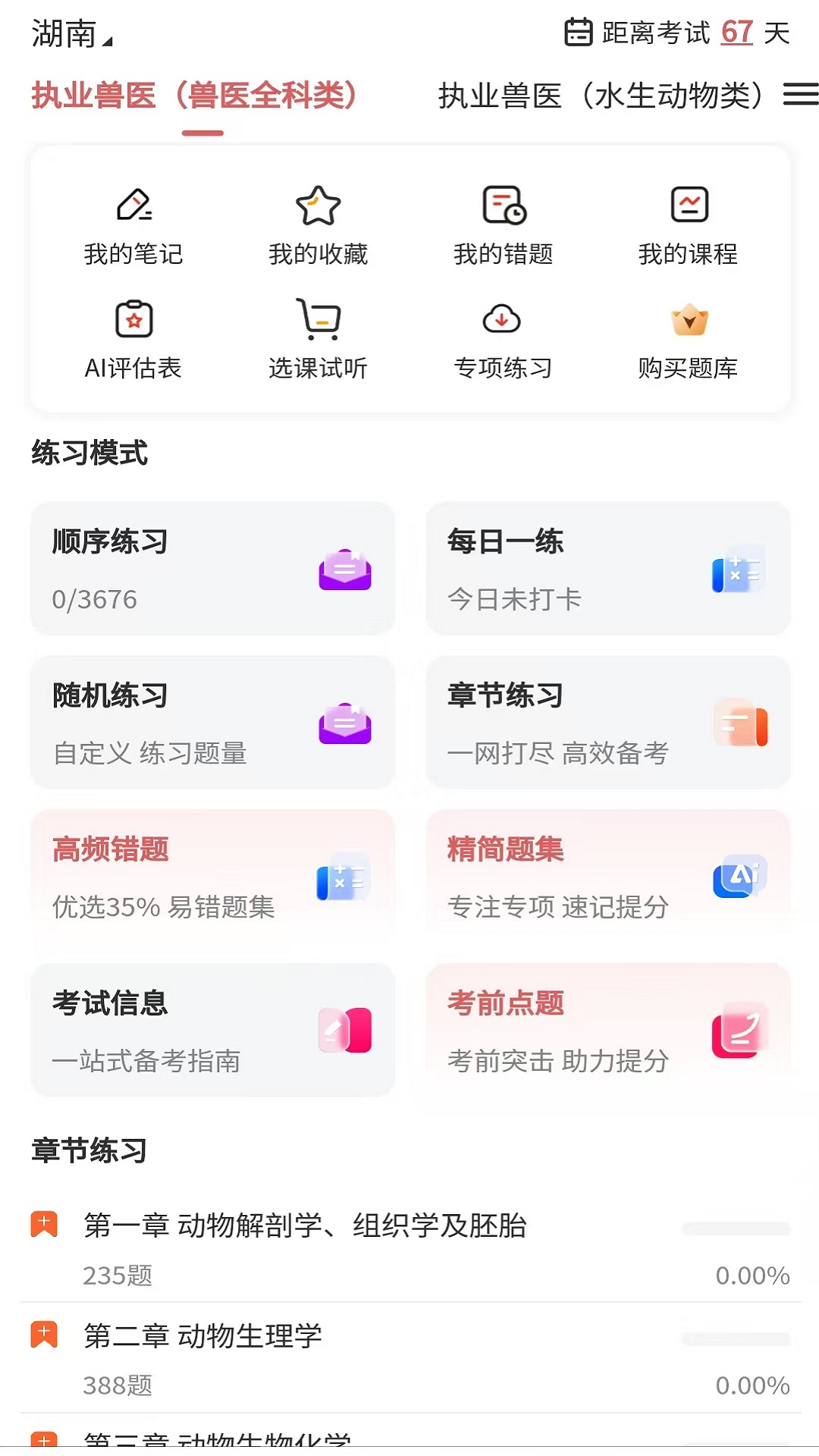The height and width of the screenshot is (1456, 819).
Task: Open the AI评估表 assessment icon
Action: click(134, 322)
